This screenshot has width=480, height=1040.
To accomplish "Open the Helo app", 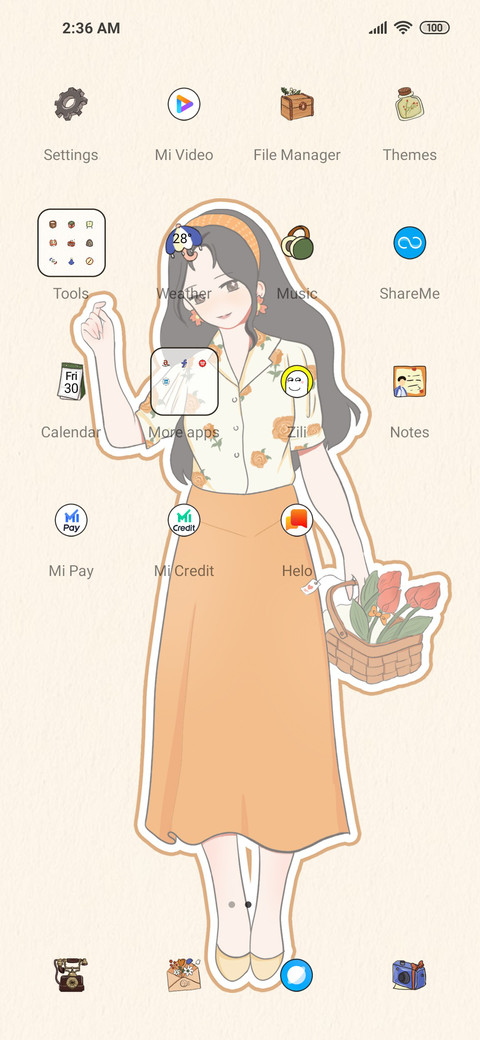I will [296, 520].
